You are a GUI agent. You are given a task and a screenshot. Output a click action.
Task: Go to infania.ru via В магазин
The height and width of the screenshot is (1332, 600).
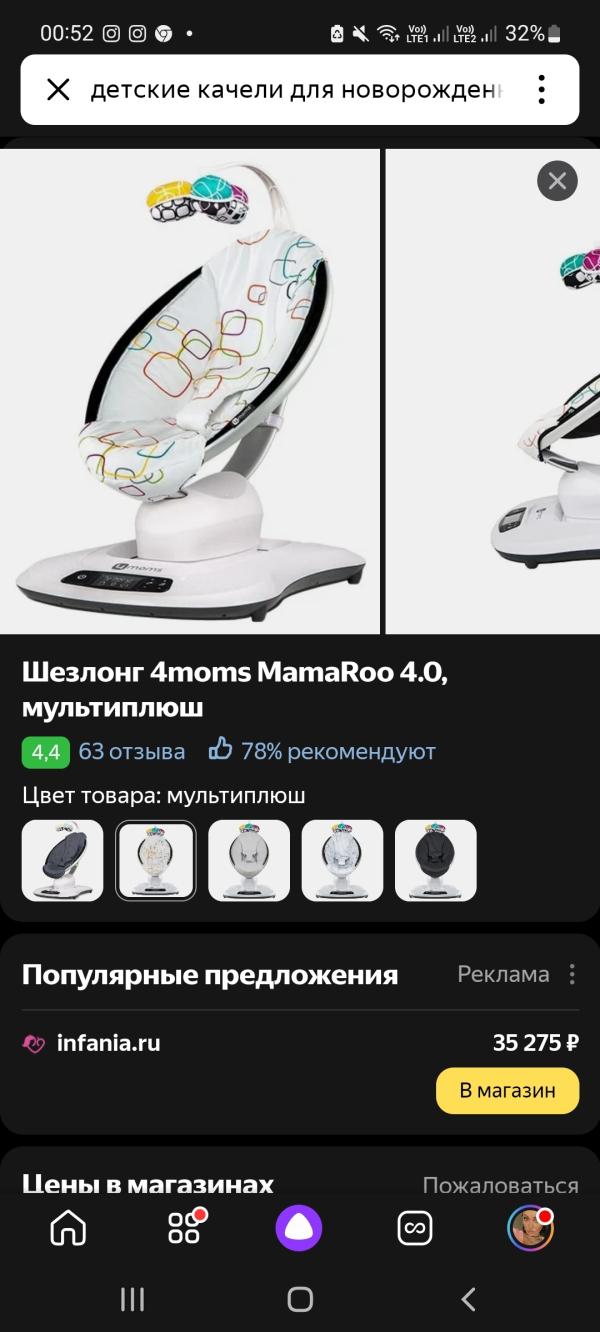(x=507, y=1091)
